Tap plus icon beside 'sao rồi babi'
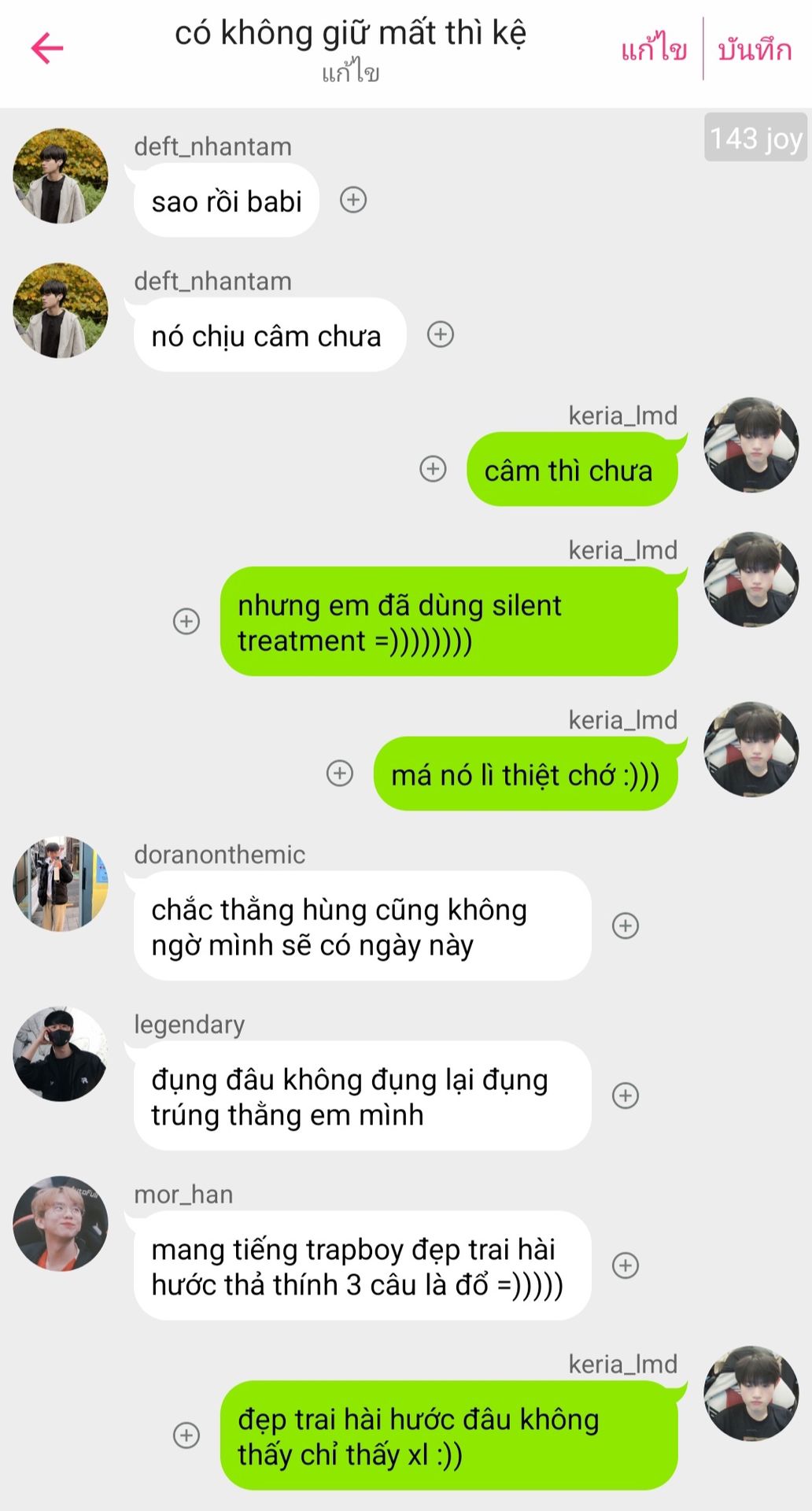This screenshot has width=812, height=1511. click(x=353, y=200)
